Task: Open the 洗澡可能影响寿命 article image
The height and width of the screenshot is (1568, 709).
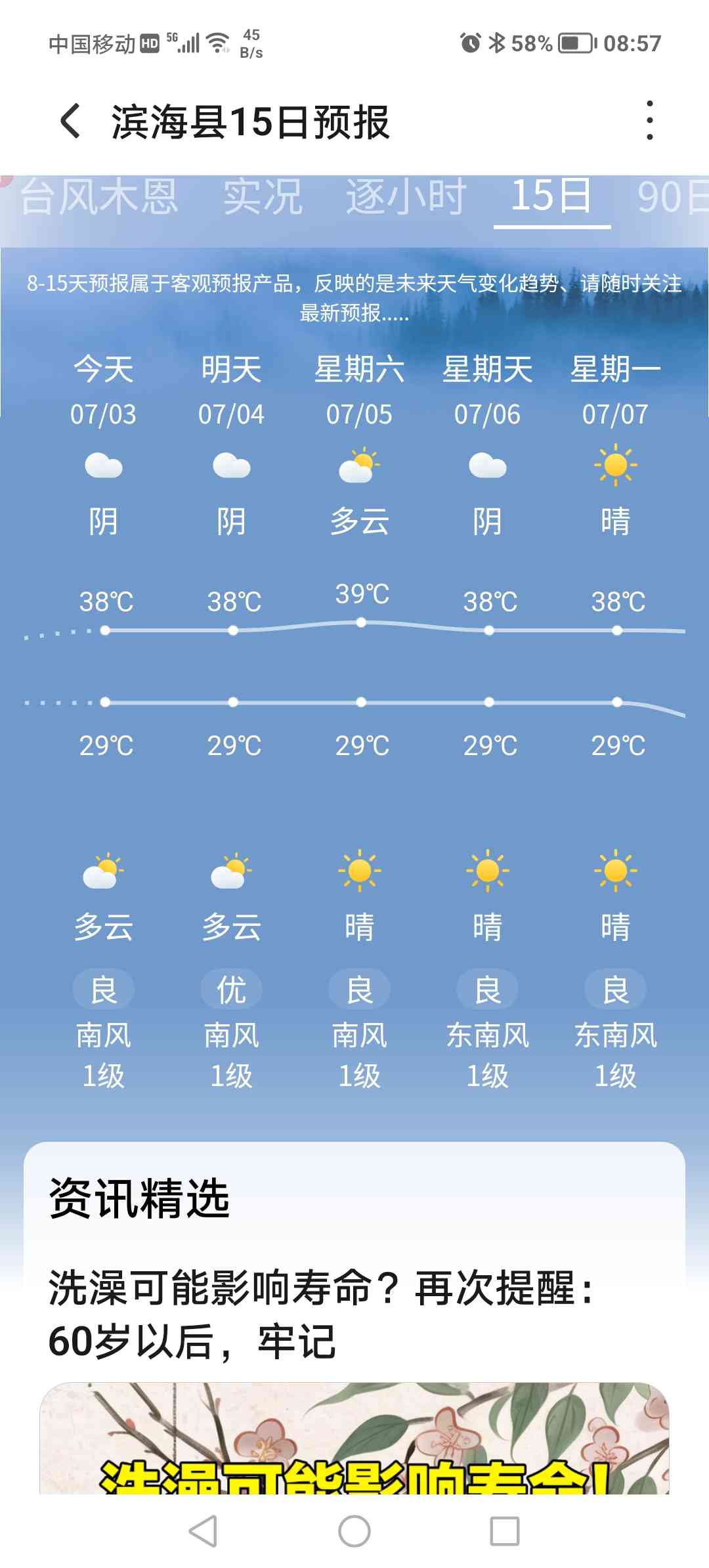Action: 354,1438
